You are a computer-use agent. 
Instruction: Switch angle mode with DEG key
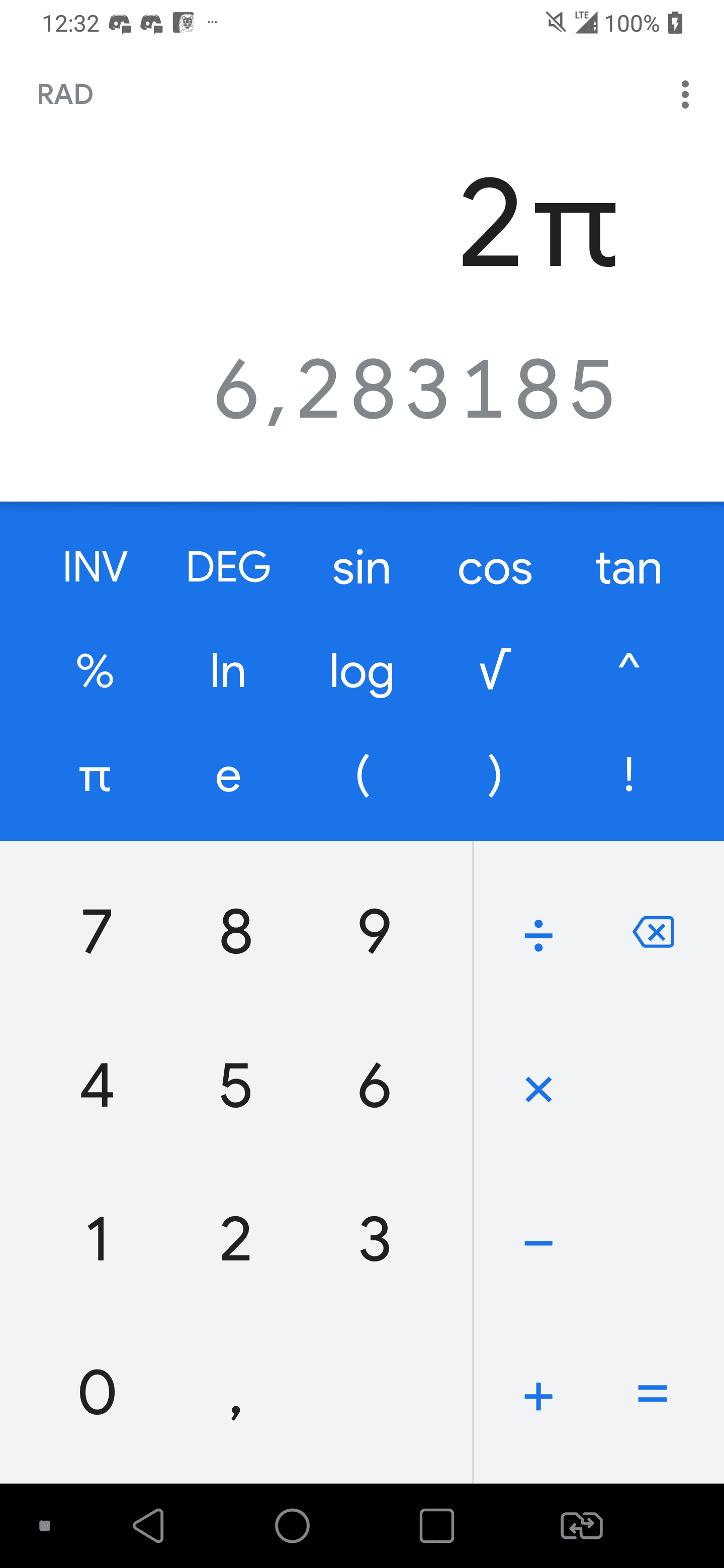228,567
